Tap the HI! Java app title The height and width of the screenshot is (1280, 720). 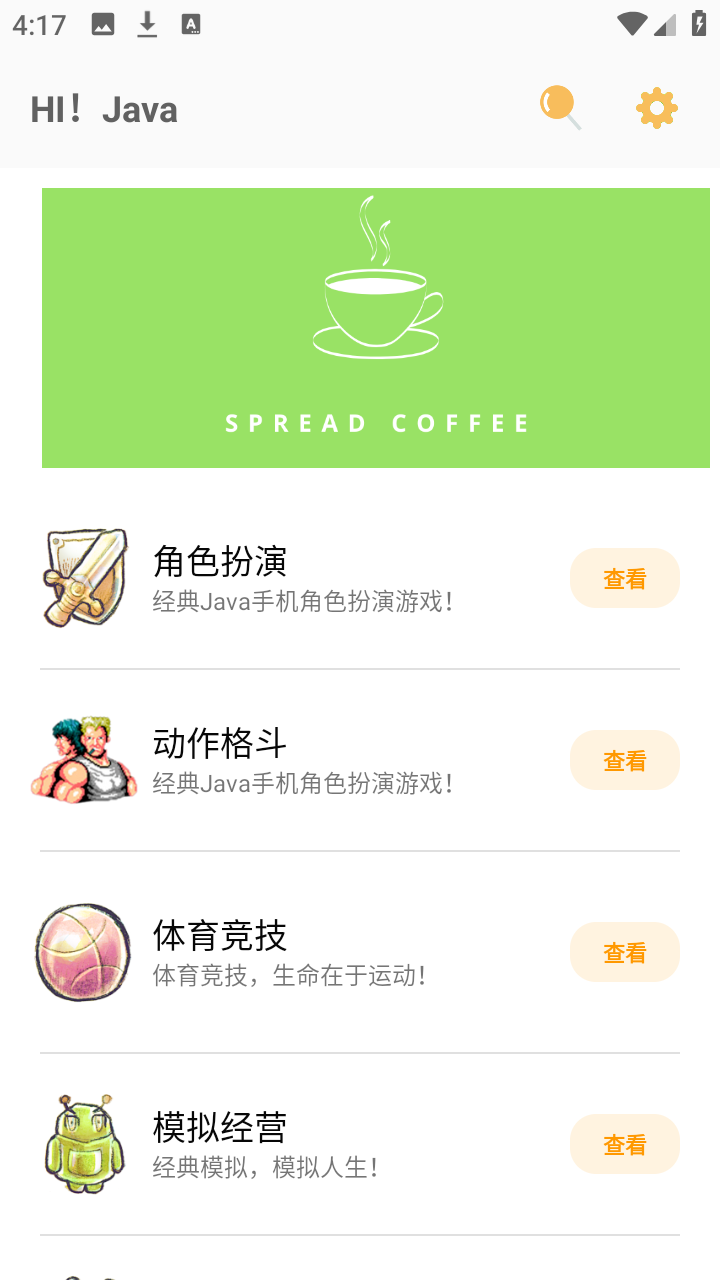point(105,109)
